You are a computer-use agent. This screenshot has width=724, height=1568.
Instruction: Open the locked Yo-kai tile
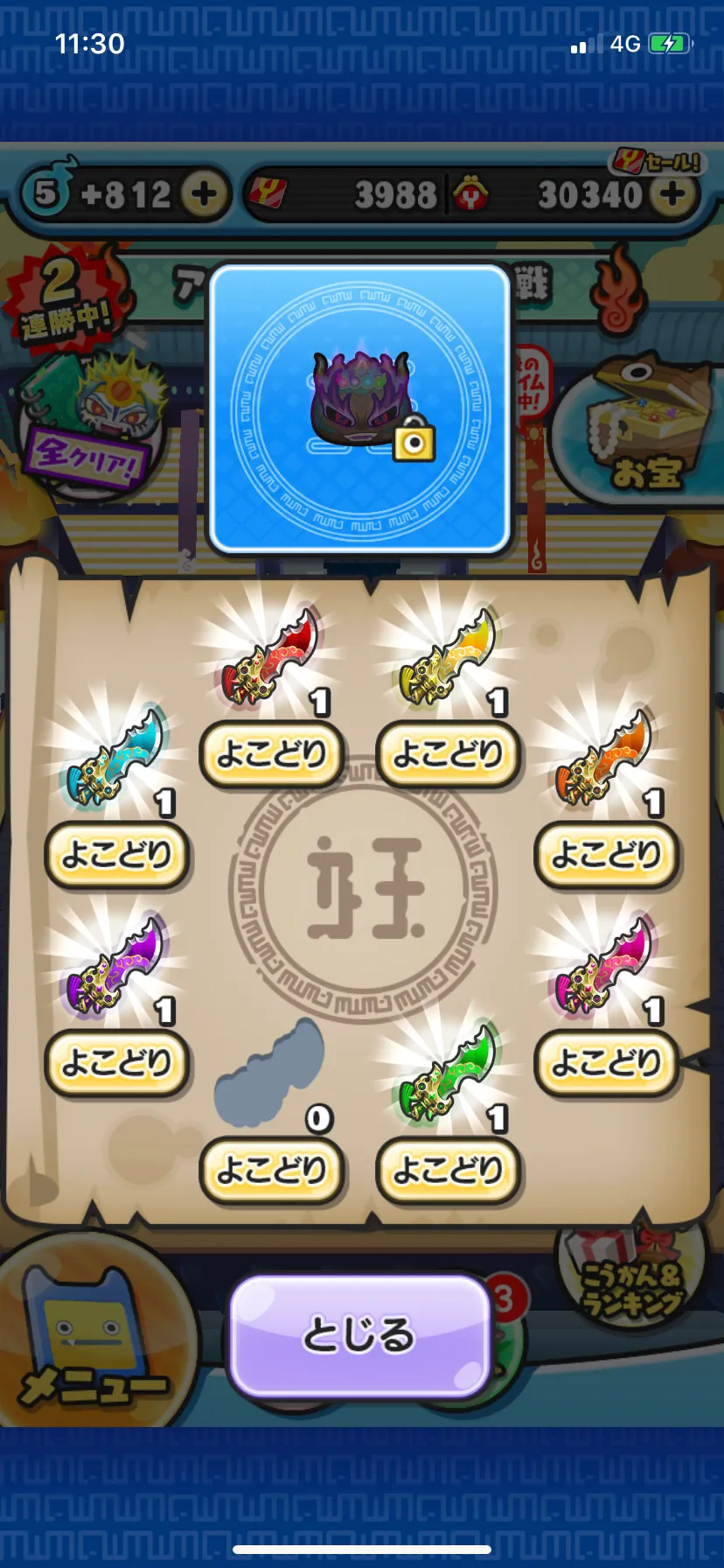[359, 409]
